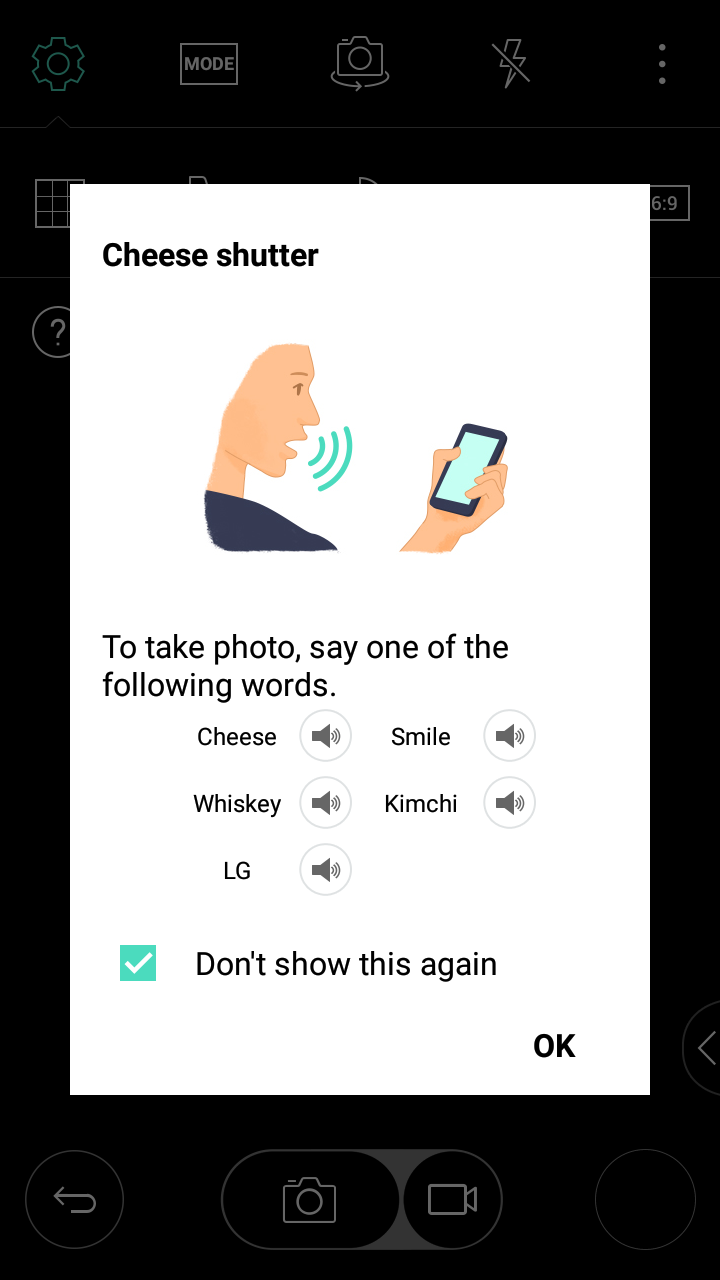Viewport: 720px width, 1280px height.
Task: Tap the back arrow button
Action: pyautogui.click(x=75, y=1199)
